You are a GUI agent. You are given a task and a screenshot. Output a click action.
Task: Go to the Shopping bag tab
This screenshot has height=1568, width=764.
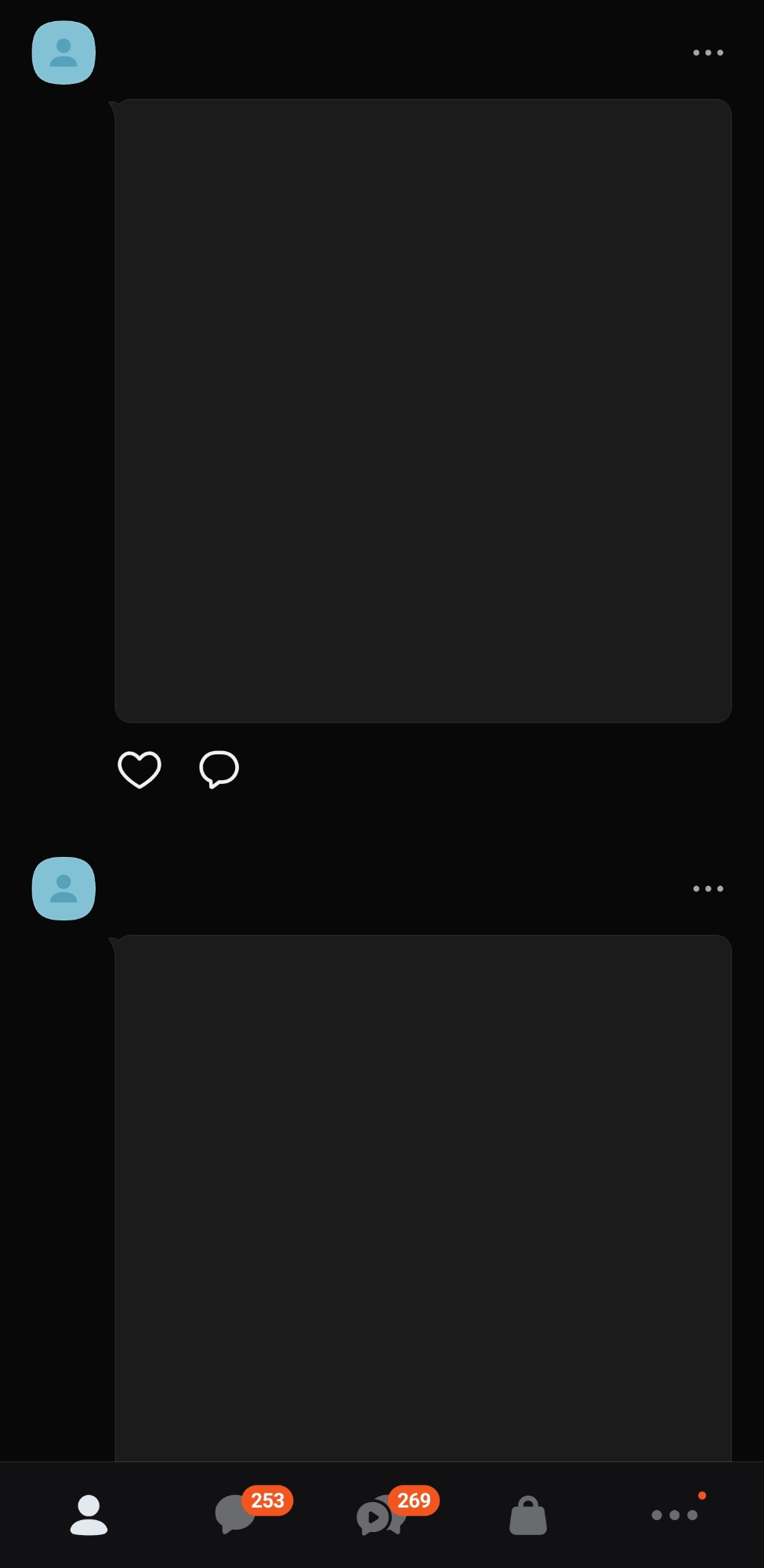click(x=528, y=1515)
